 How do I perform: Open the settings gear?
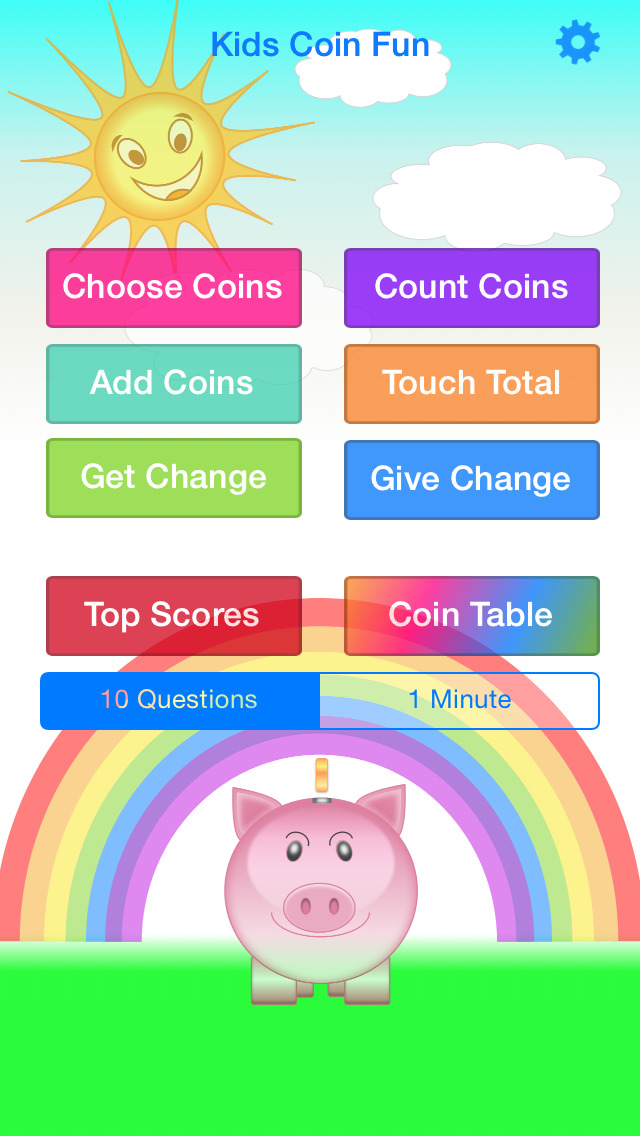[577, 43]
